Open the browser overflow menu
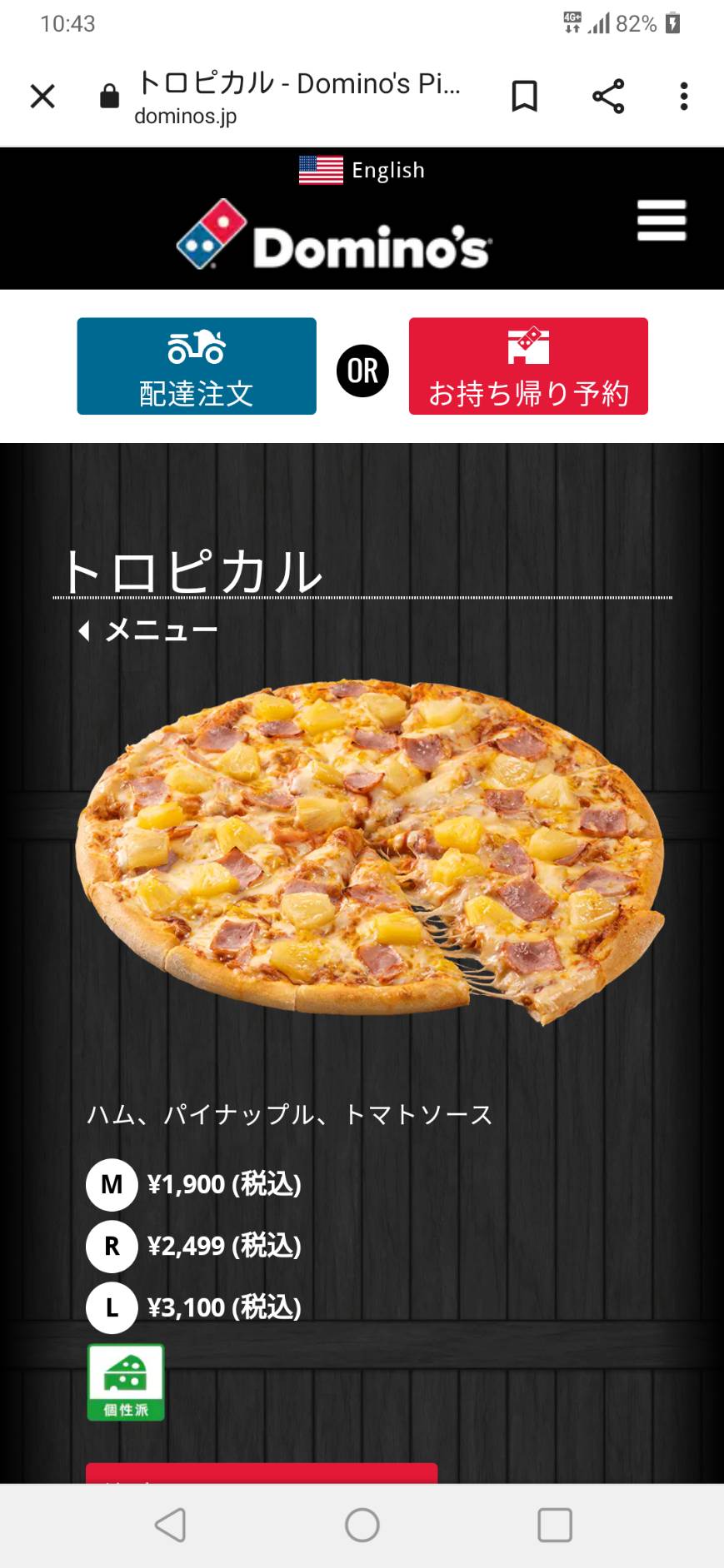Viewport: 724px width, 1568px height. (x=684, y=97)
